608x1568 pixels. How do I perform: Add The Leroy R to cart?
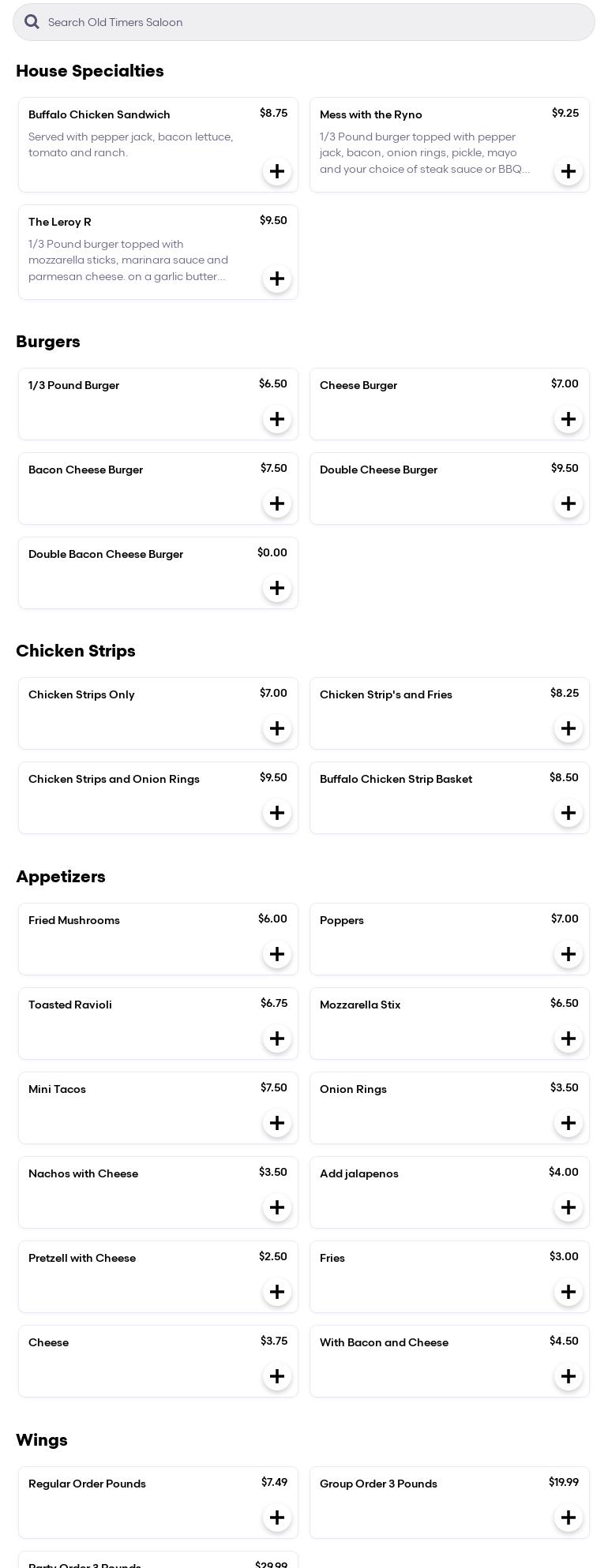click(277, 279)
